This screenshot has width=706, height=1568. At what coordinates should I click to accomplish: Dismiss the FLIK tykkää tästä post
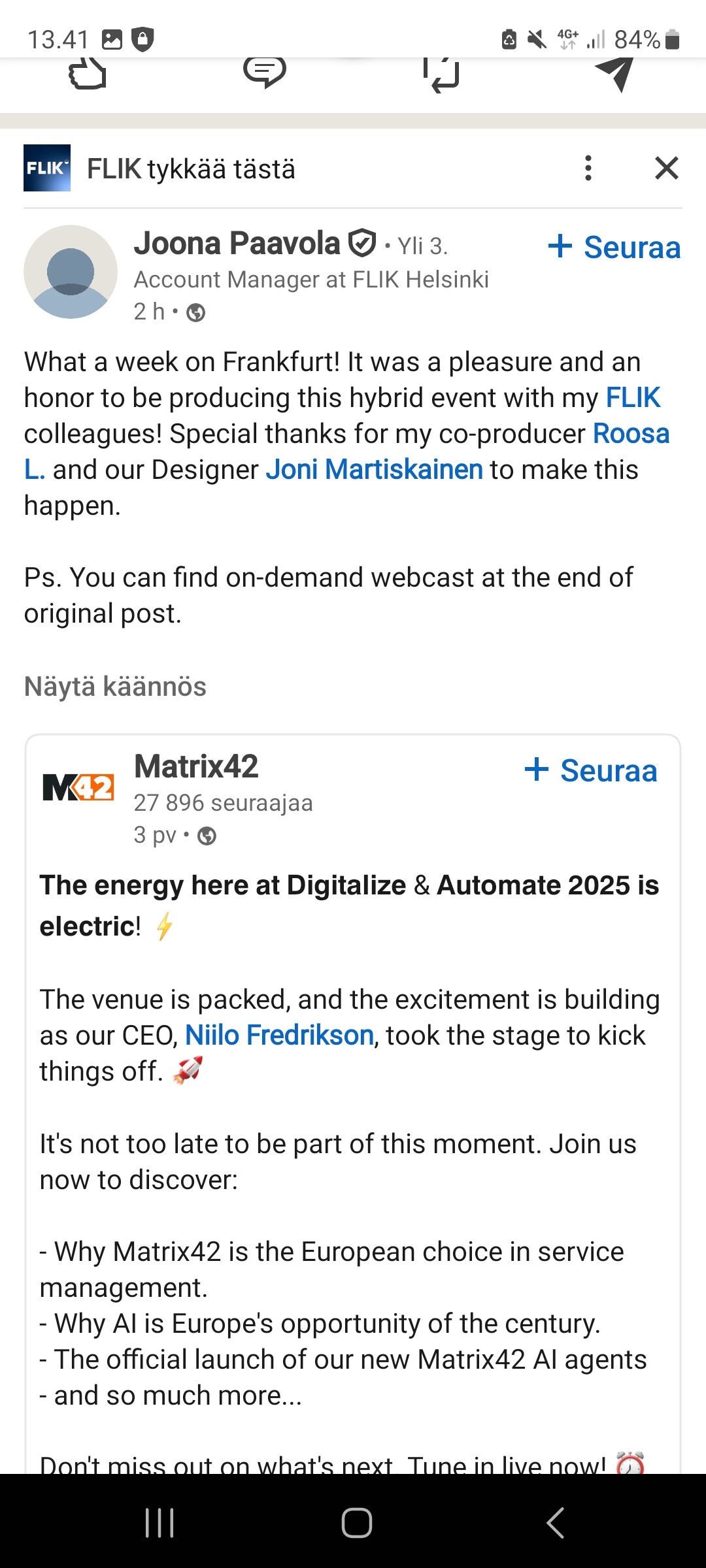tap(666, 169)
